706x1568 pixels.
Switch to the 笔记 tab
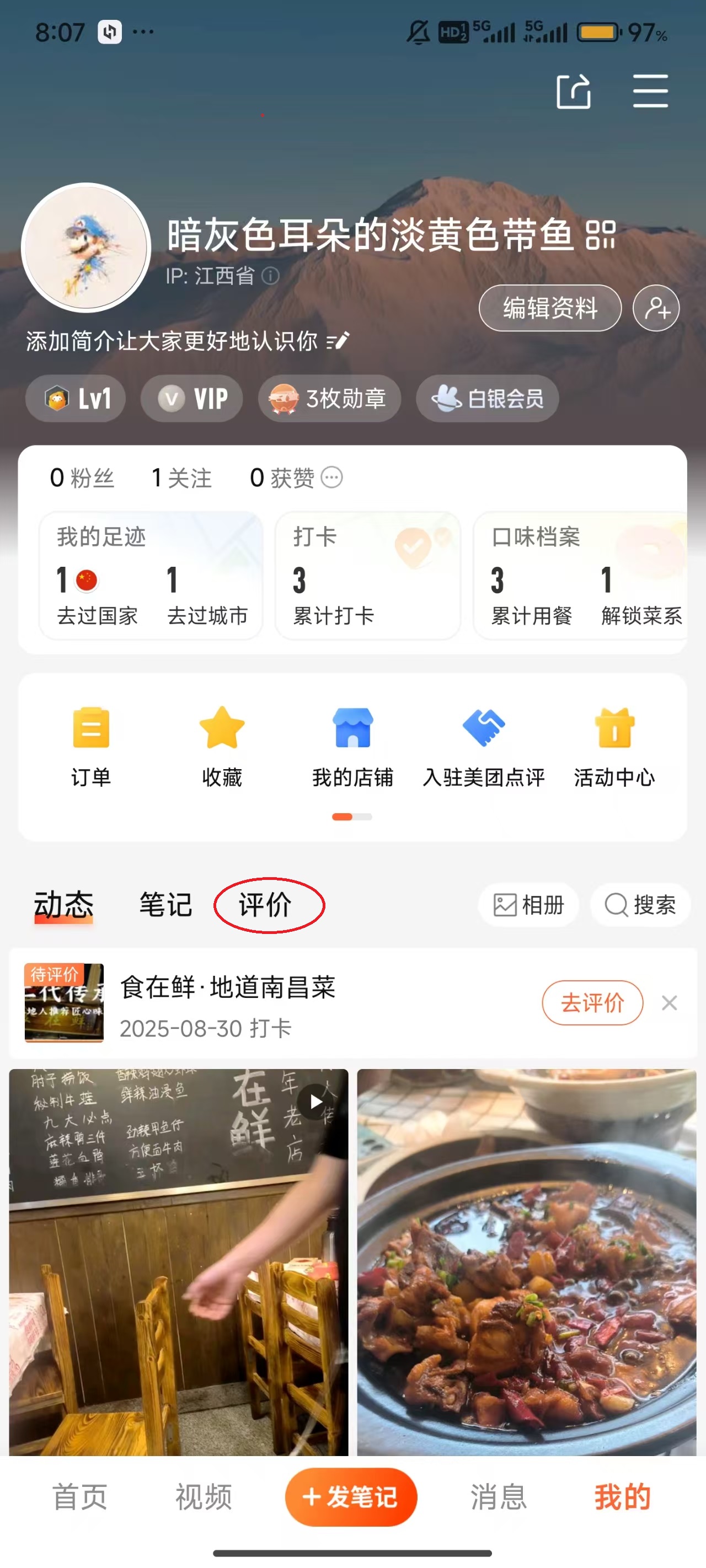coord(165,905)
